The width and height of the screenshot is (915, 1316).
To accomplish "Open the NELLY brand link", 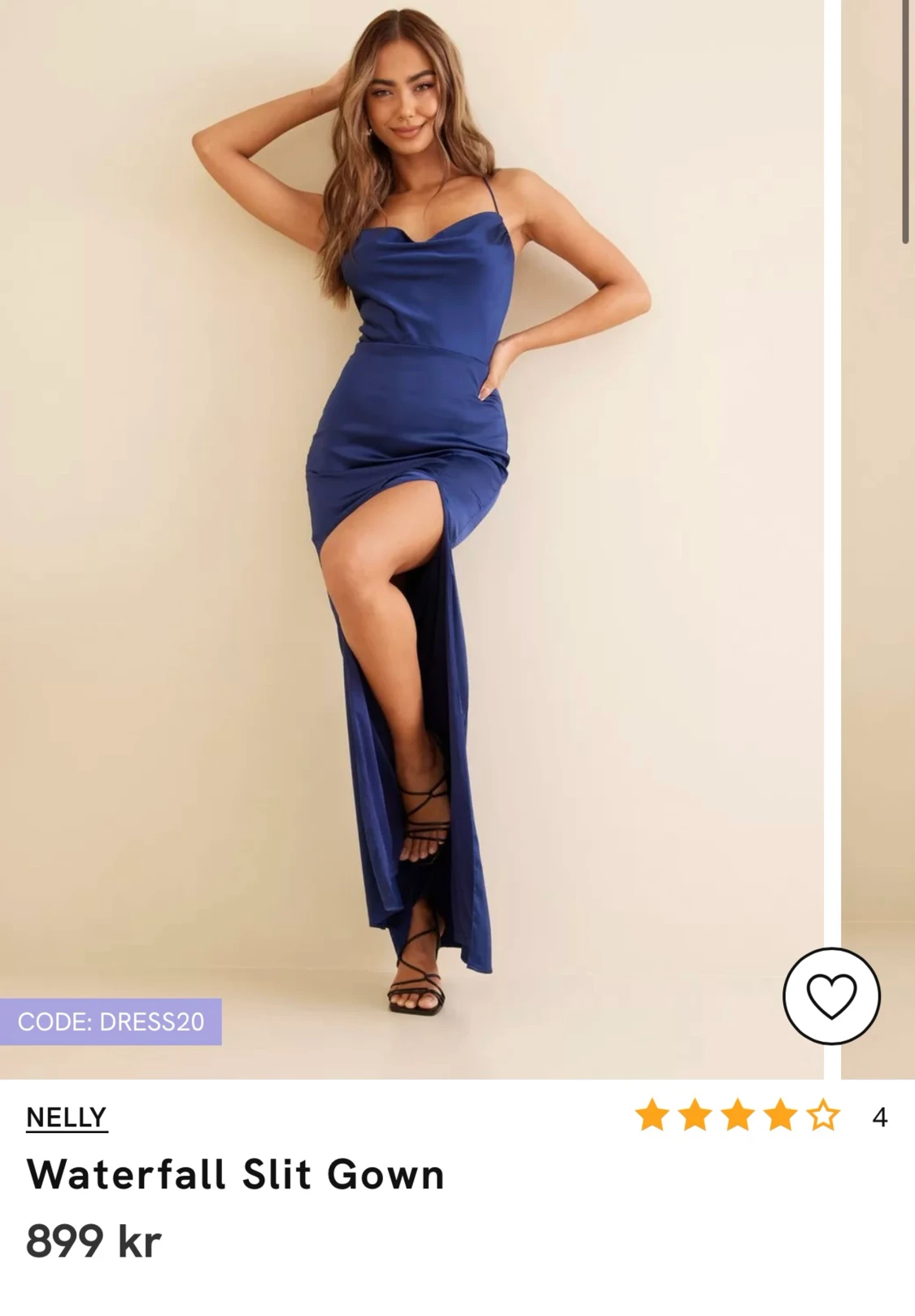I will (66, 1118).
